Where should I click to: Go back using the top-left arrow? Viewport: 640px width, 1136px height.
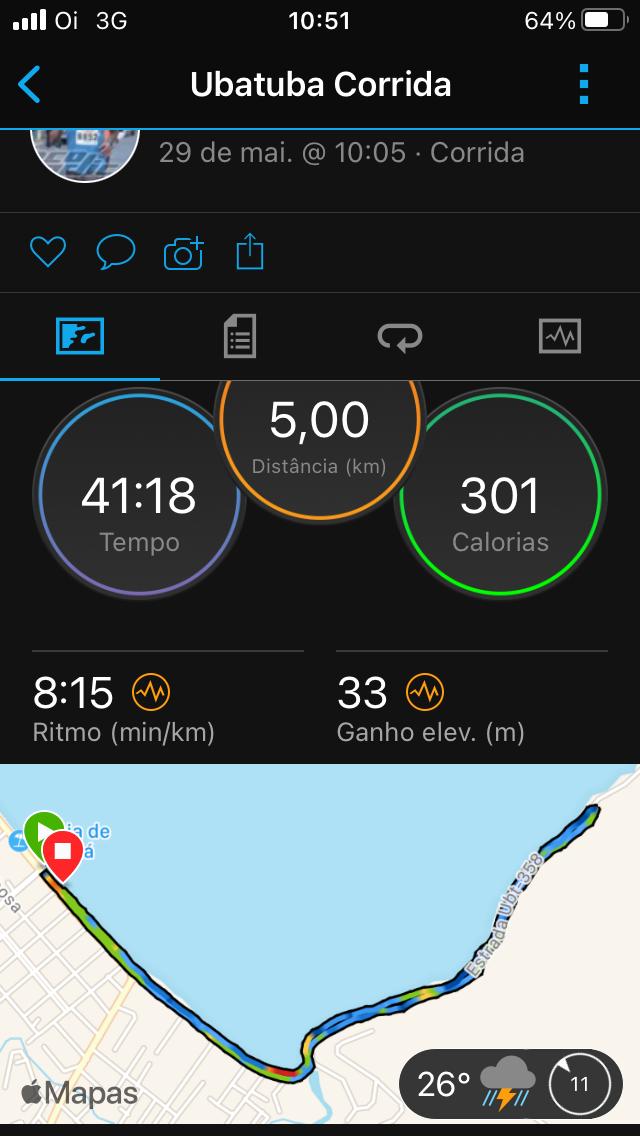tap(29, 84)
